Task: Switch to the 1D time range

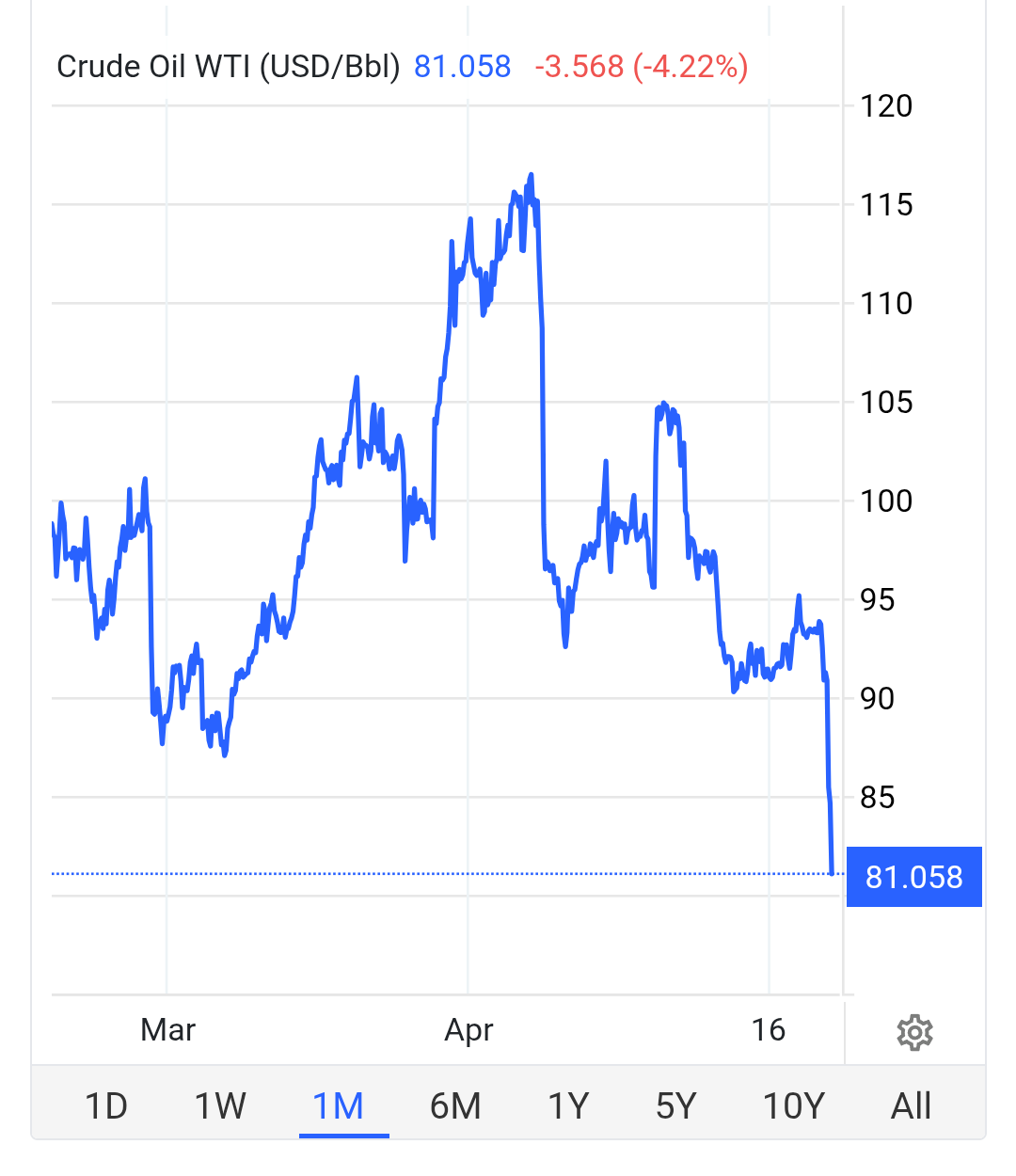Action: 106,1105
